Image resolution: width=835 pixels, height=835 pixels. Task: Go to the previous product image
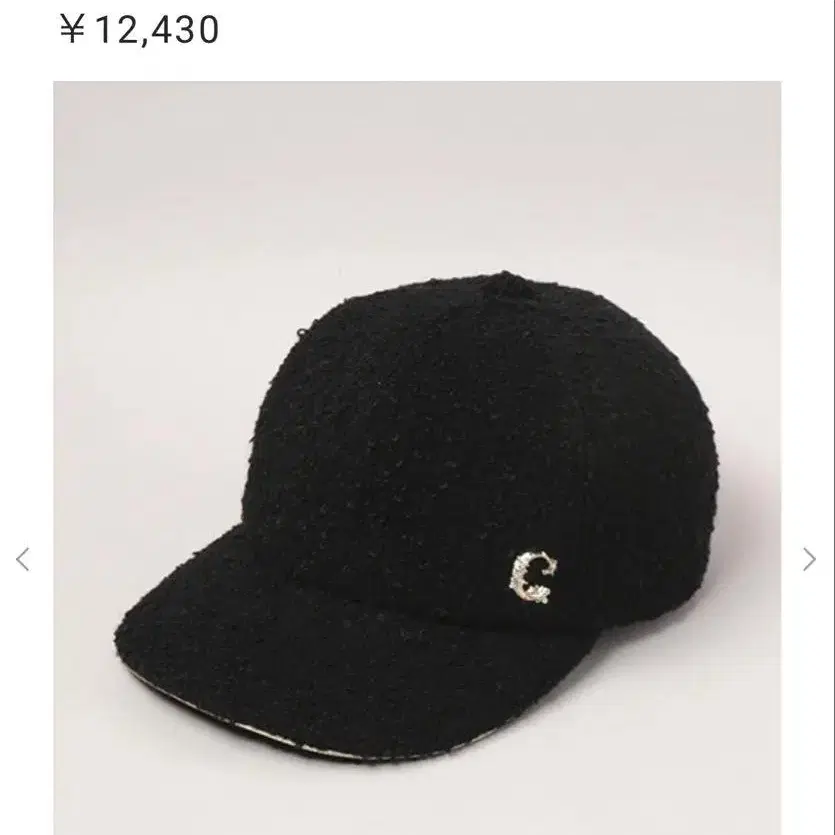point(23,560)
